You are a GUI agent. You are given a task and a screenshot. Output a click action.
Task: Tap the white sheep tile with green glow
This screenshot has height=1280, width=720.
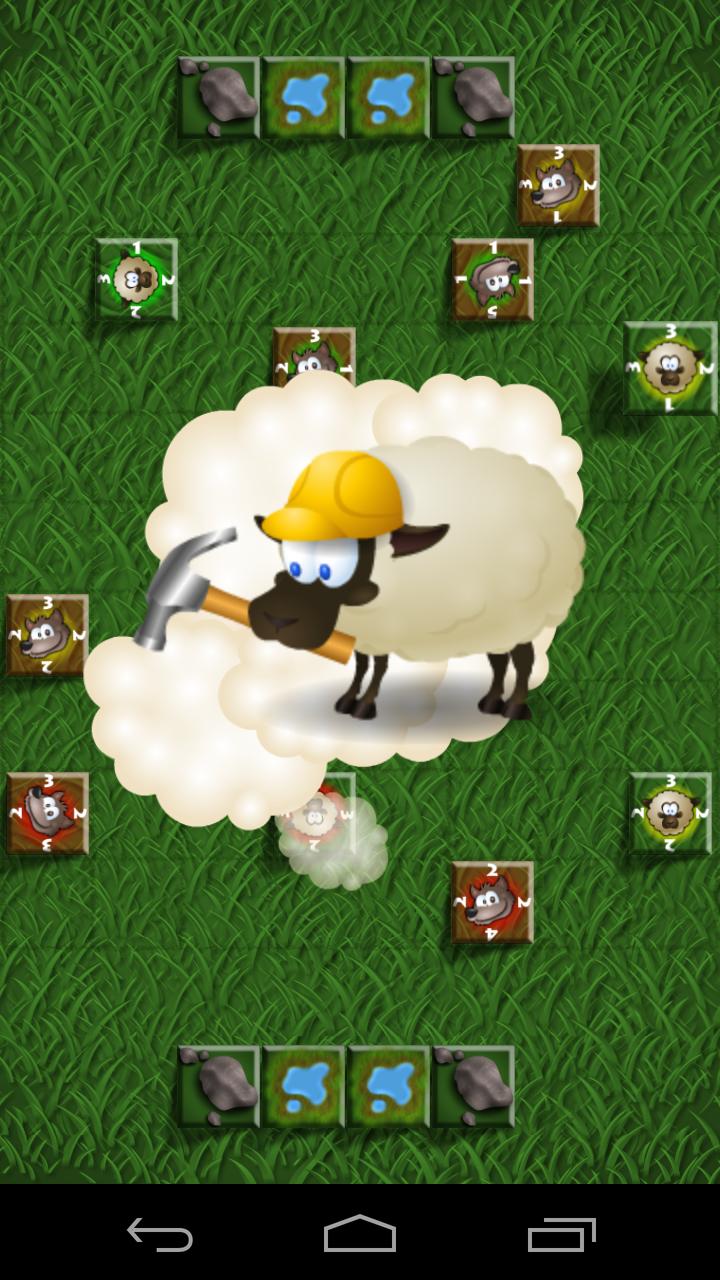(x=137, y=279)
